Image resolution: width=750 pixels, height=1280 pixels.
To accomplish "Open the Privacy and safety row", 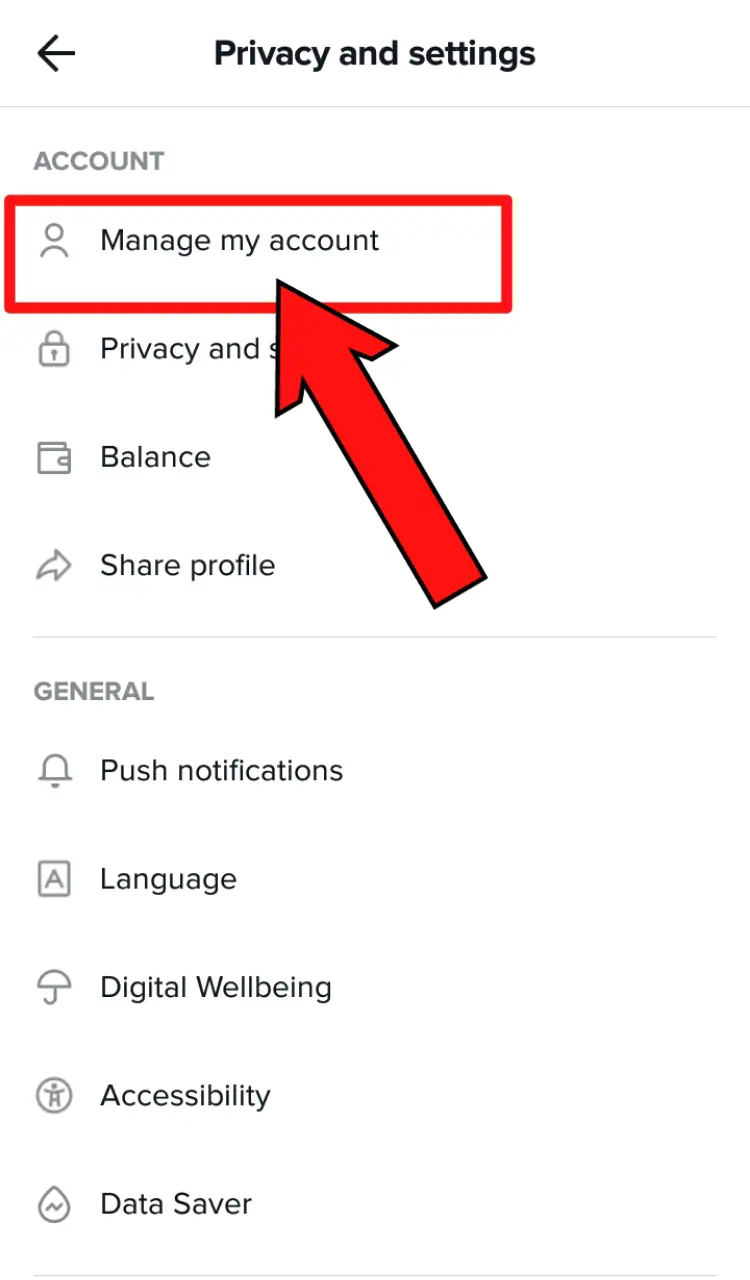I will coord(375,349).
